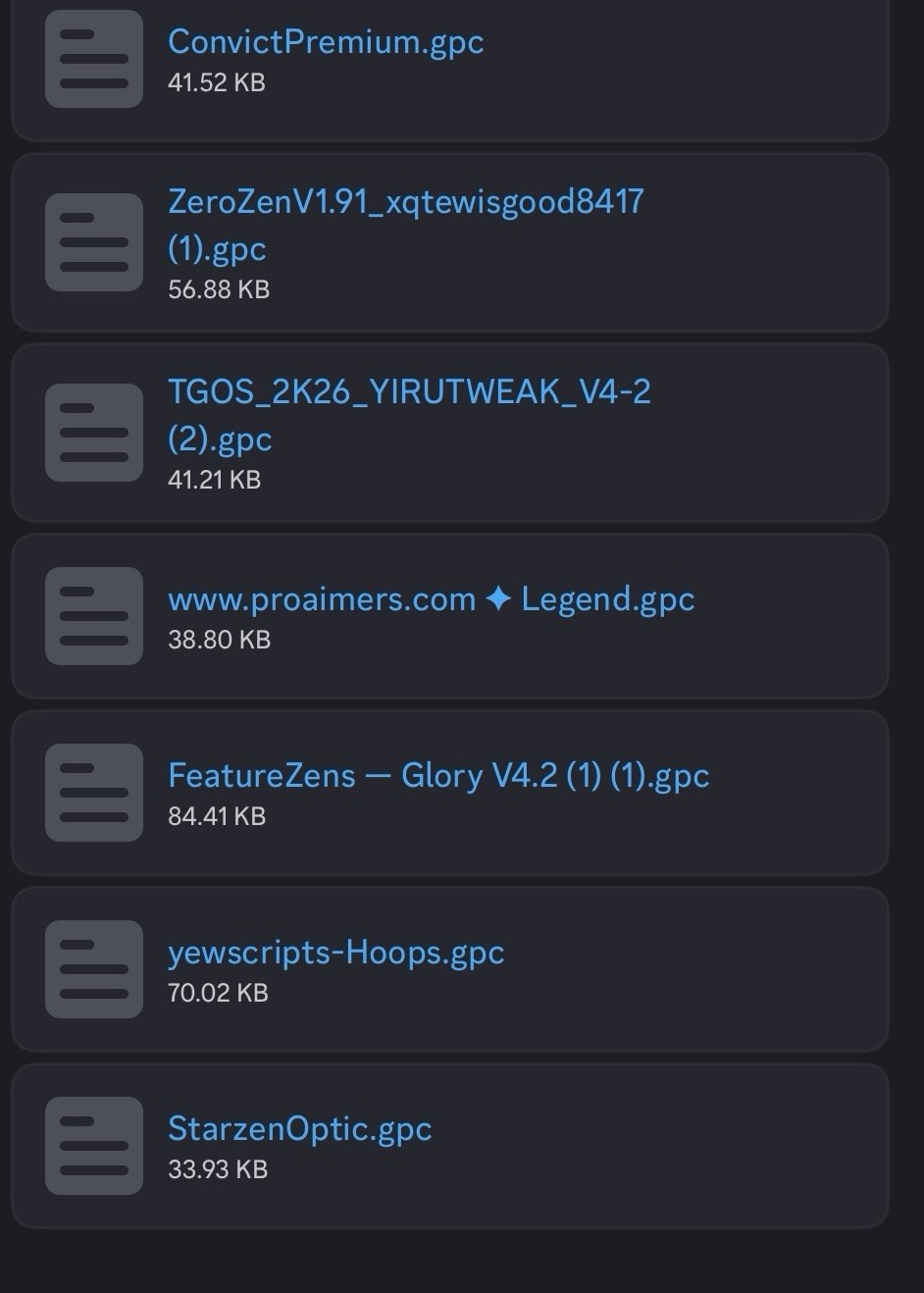Download ZeroZenV1.91_xqtewisgood8417 (1).gpc

[x=405, y=203]
